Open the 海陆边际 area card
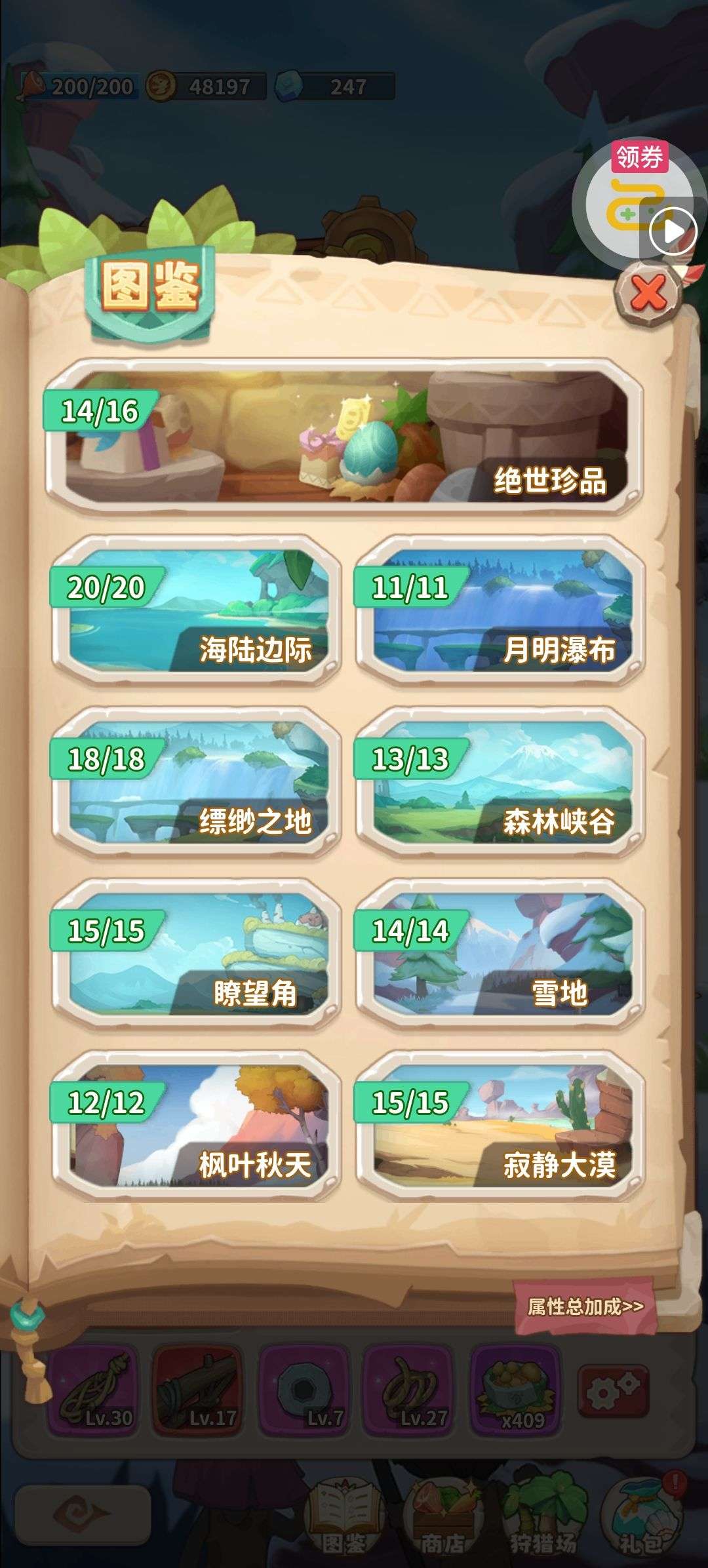The height and width of the screenshot is (1568, 708). tap(197, 611)
